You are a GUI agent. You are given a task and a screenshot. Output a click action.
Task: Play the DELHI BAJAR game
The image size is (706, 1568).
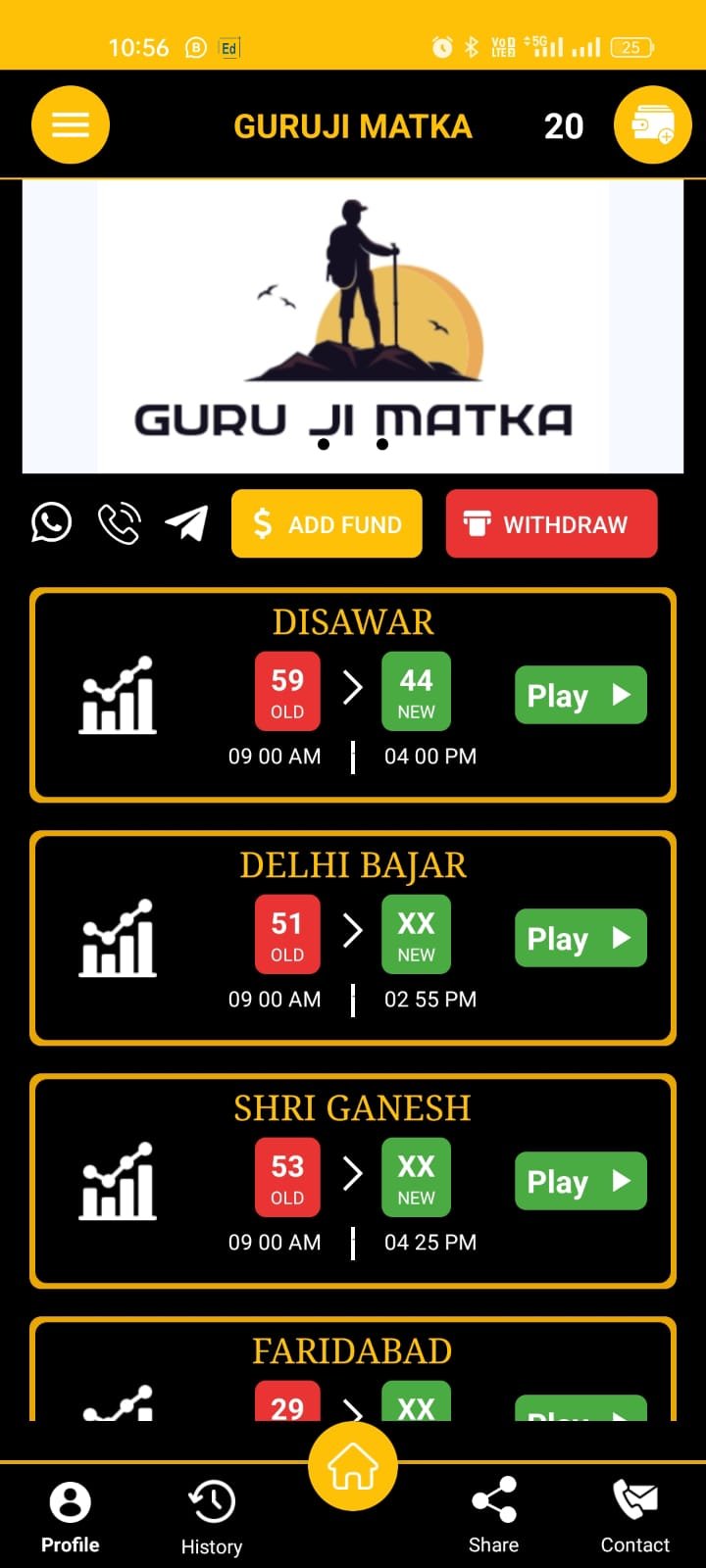coord(580,938)
